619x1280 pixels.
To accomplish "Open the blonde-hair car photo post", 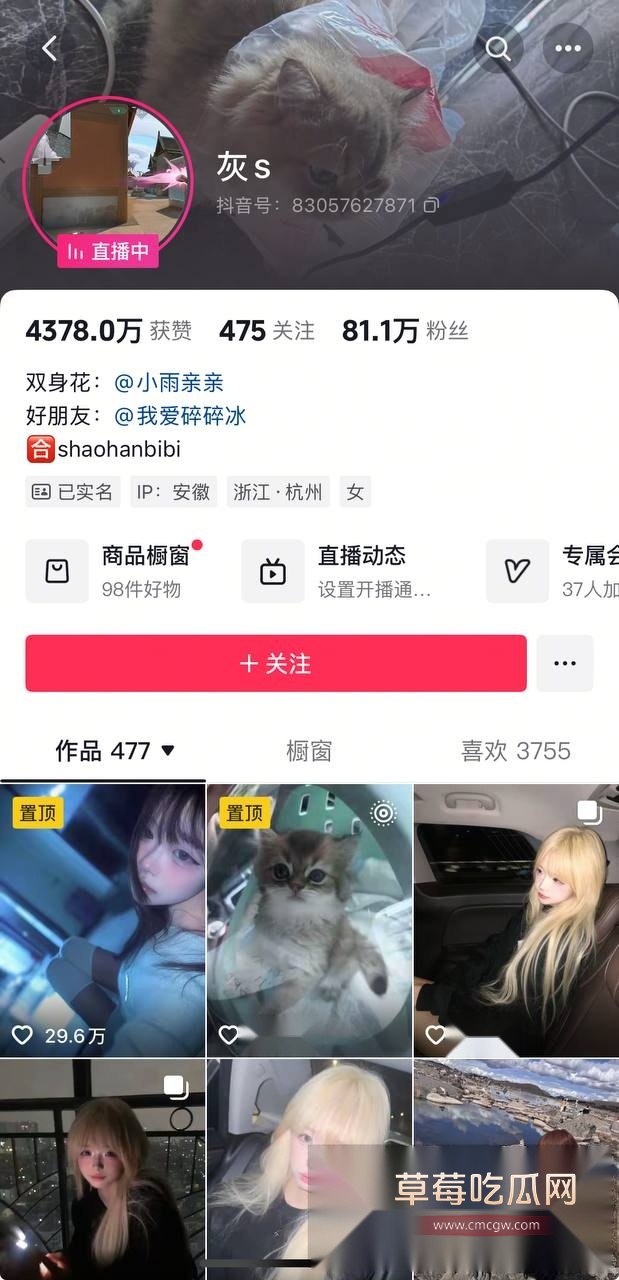I will tap(516, 920).
